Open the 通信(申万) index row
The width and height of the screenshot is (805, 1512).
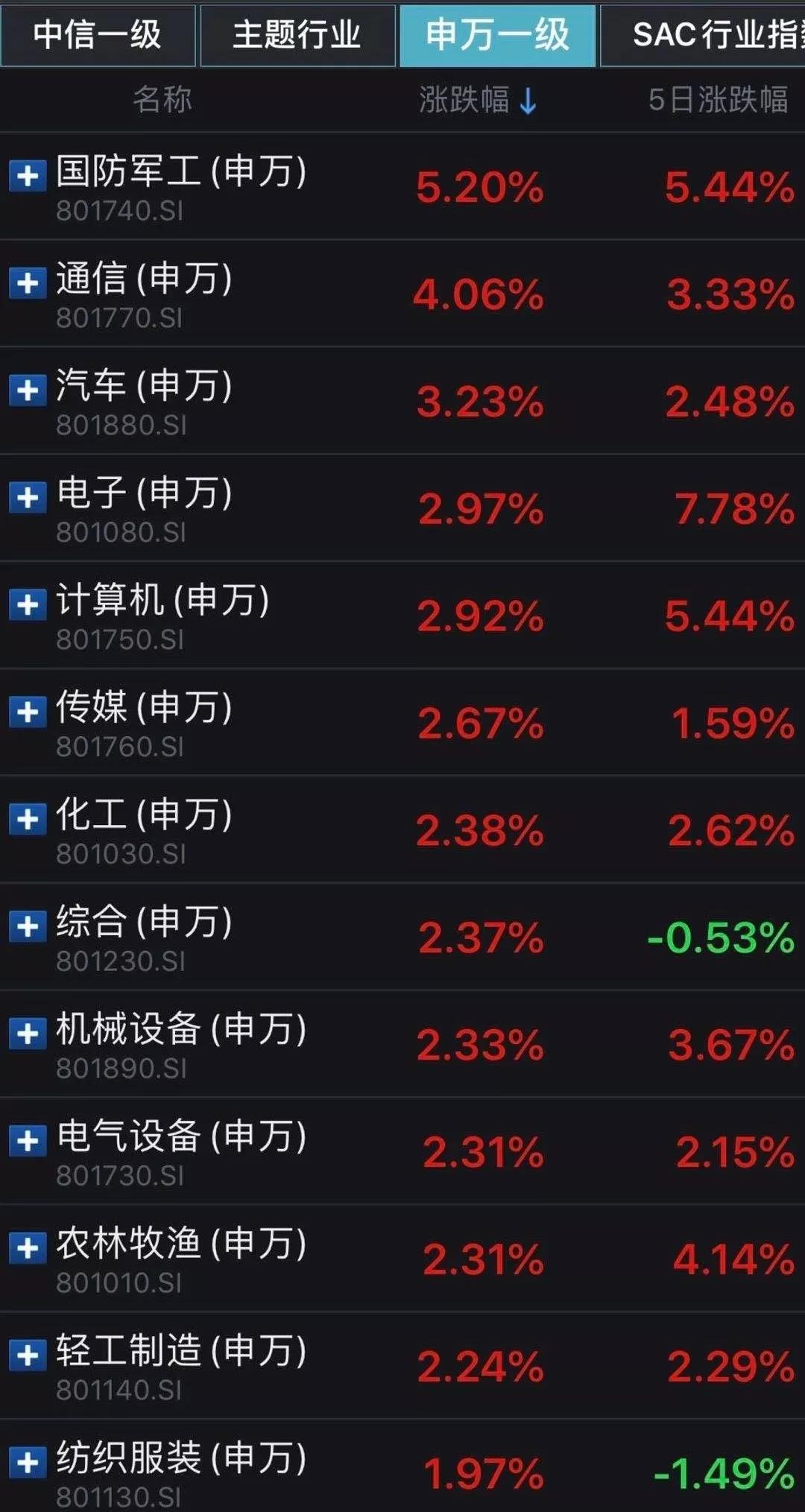pos(402,294)
